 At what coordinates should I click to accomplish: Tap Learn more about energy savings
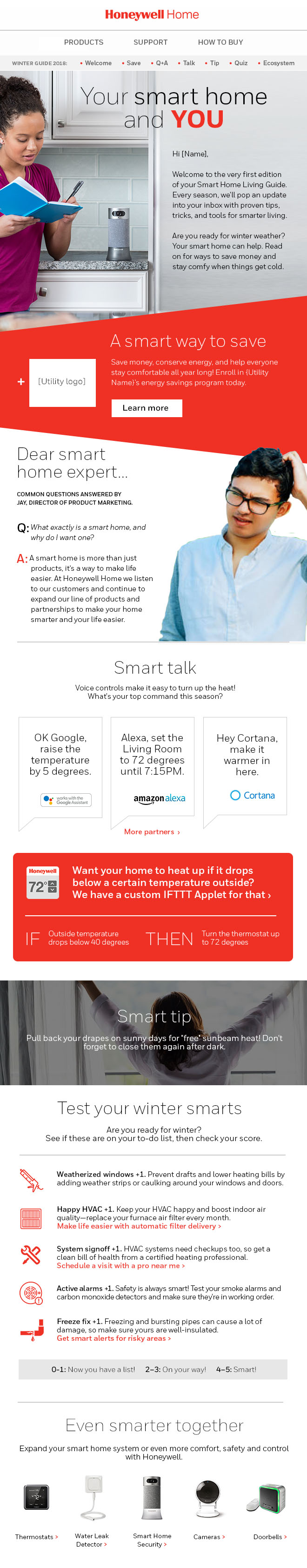[x=146, y=408]
